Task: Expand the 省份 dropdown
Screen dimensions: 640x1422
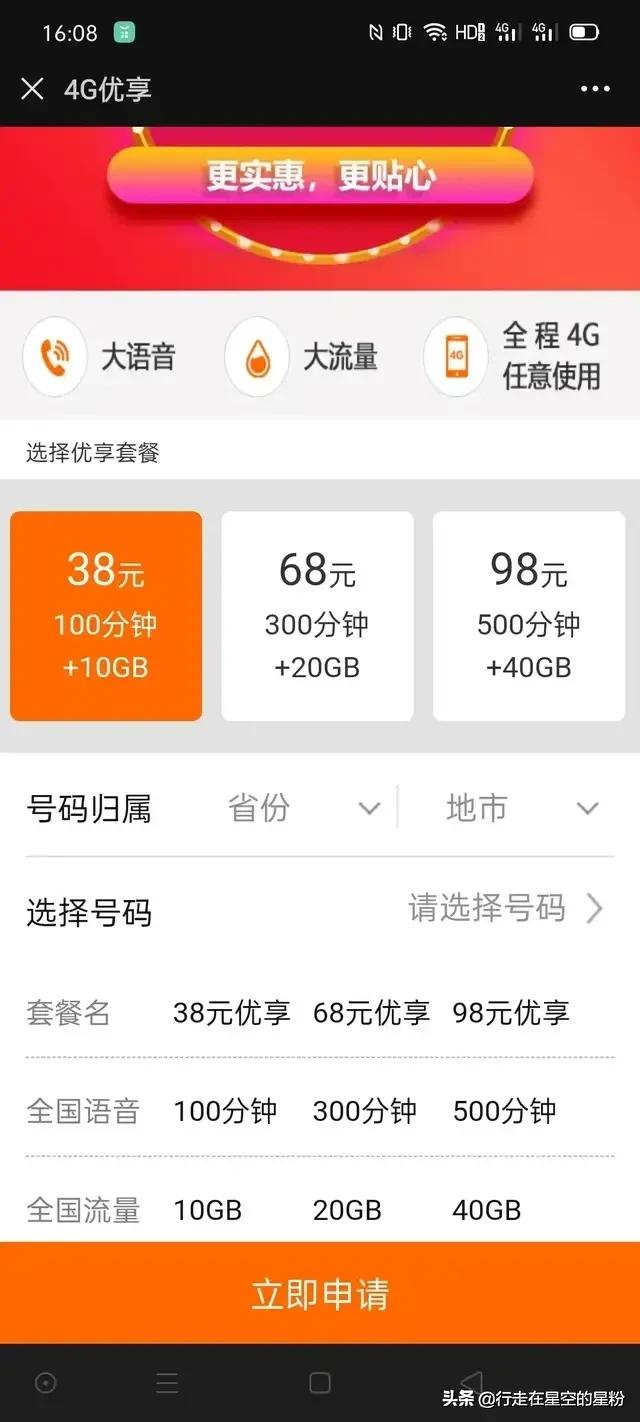Action: coord(304,808)
